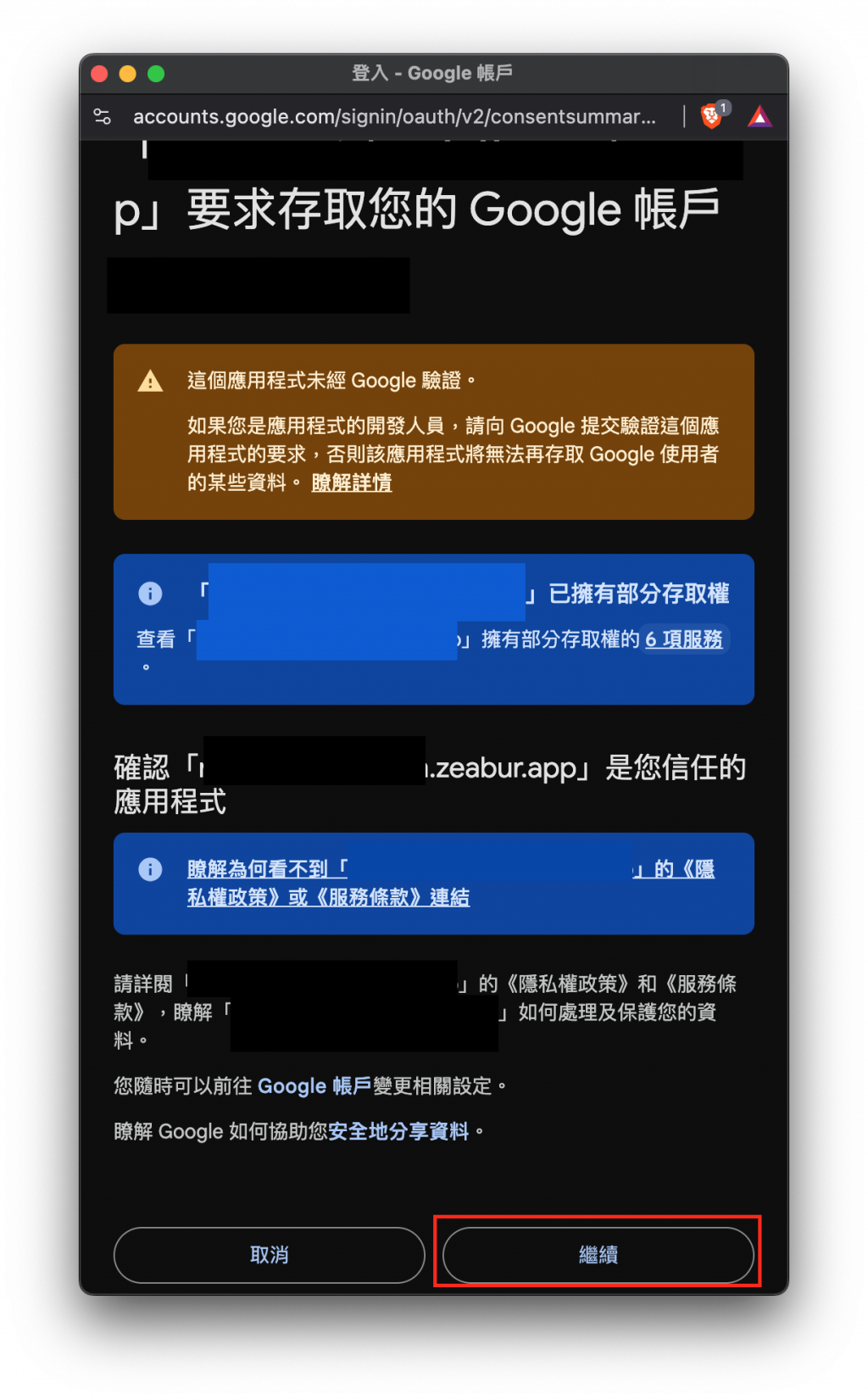Image resolution: width=868 pixels, height=1400 pixels.
Task: Close the window with the red button
Action: 99,74
